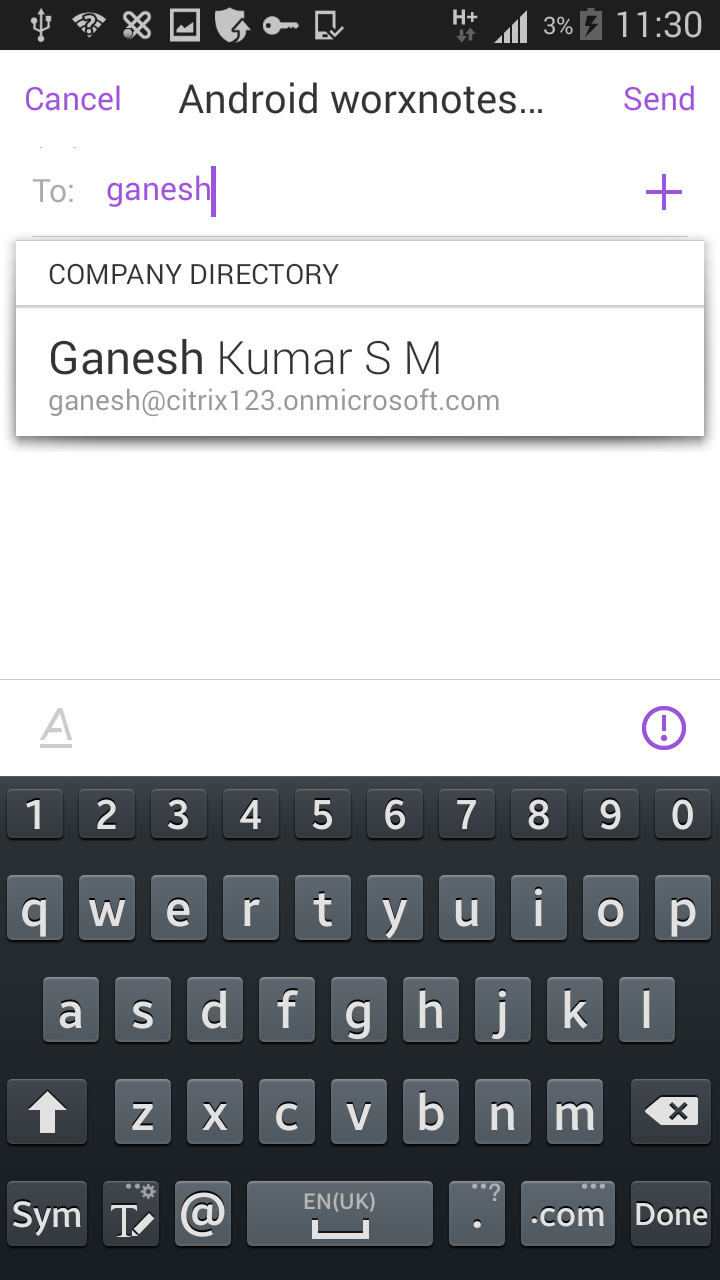Image resolution: width=720 pixels, height=1280 pixels.
Task: Send the email
Action: (x=658, y=99)
